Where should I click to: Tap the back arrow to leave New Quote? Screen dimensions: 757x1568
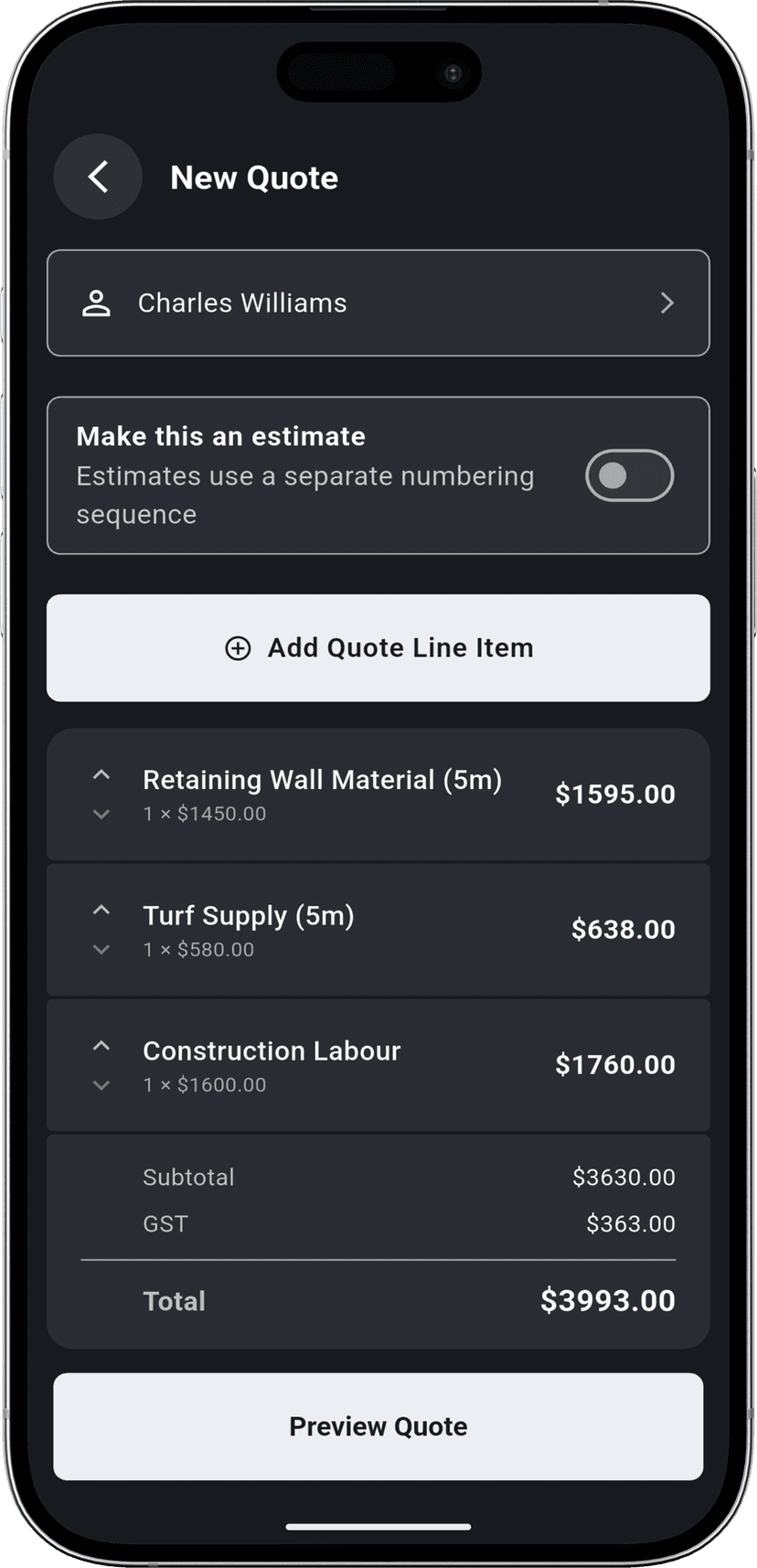(98, 177)
